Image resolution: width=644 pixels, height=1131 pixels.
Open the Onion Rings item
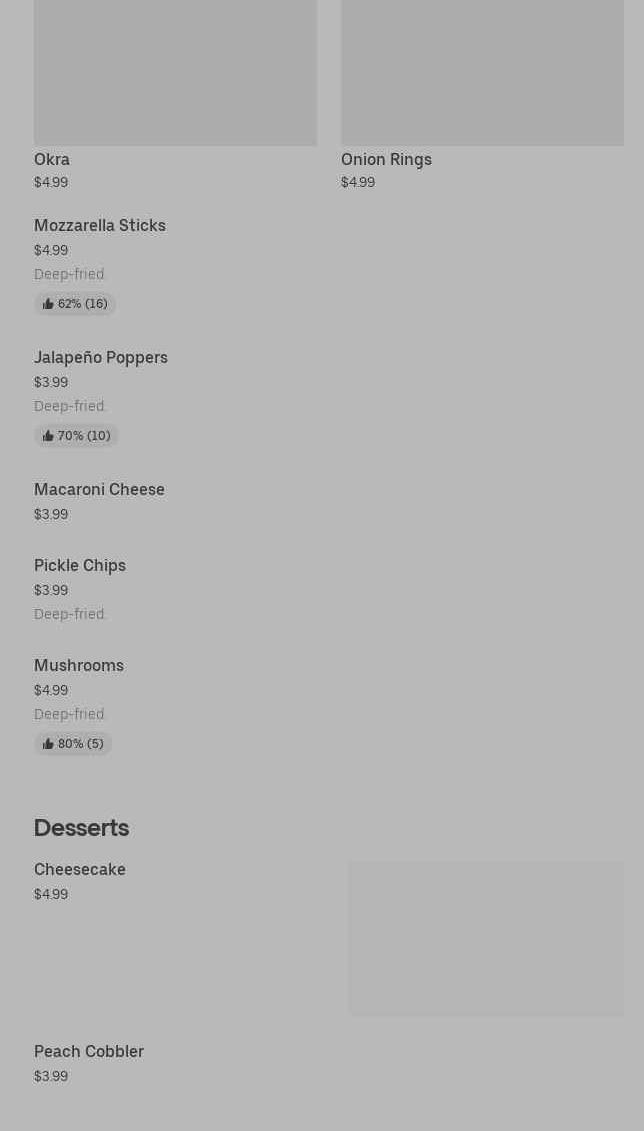coord(386,159)
